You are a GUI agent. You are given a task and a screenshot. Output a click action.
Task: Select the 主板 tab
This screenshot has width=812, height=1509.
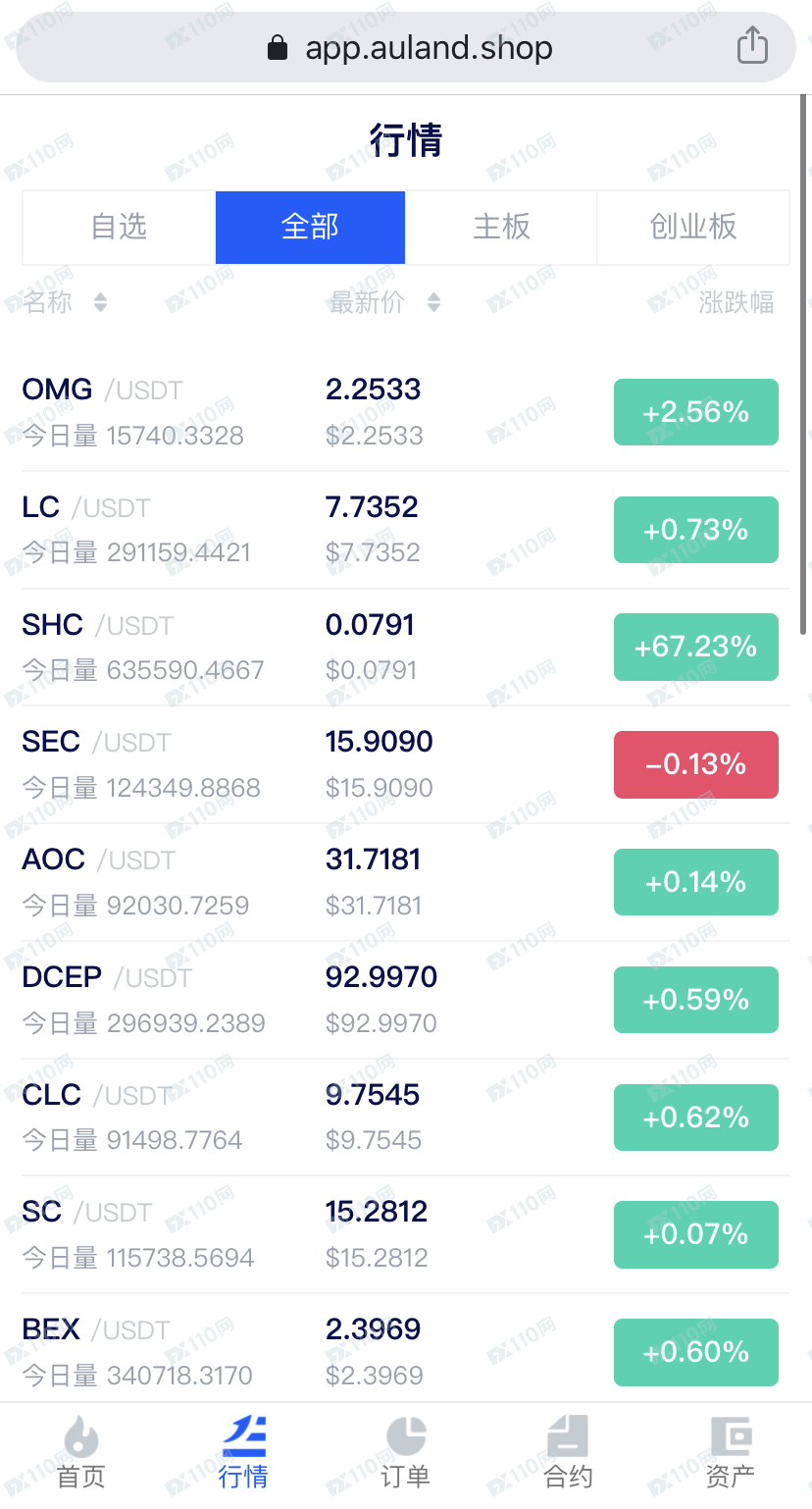(501, 227)
